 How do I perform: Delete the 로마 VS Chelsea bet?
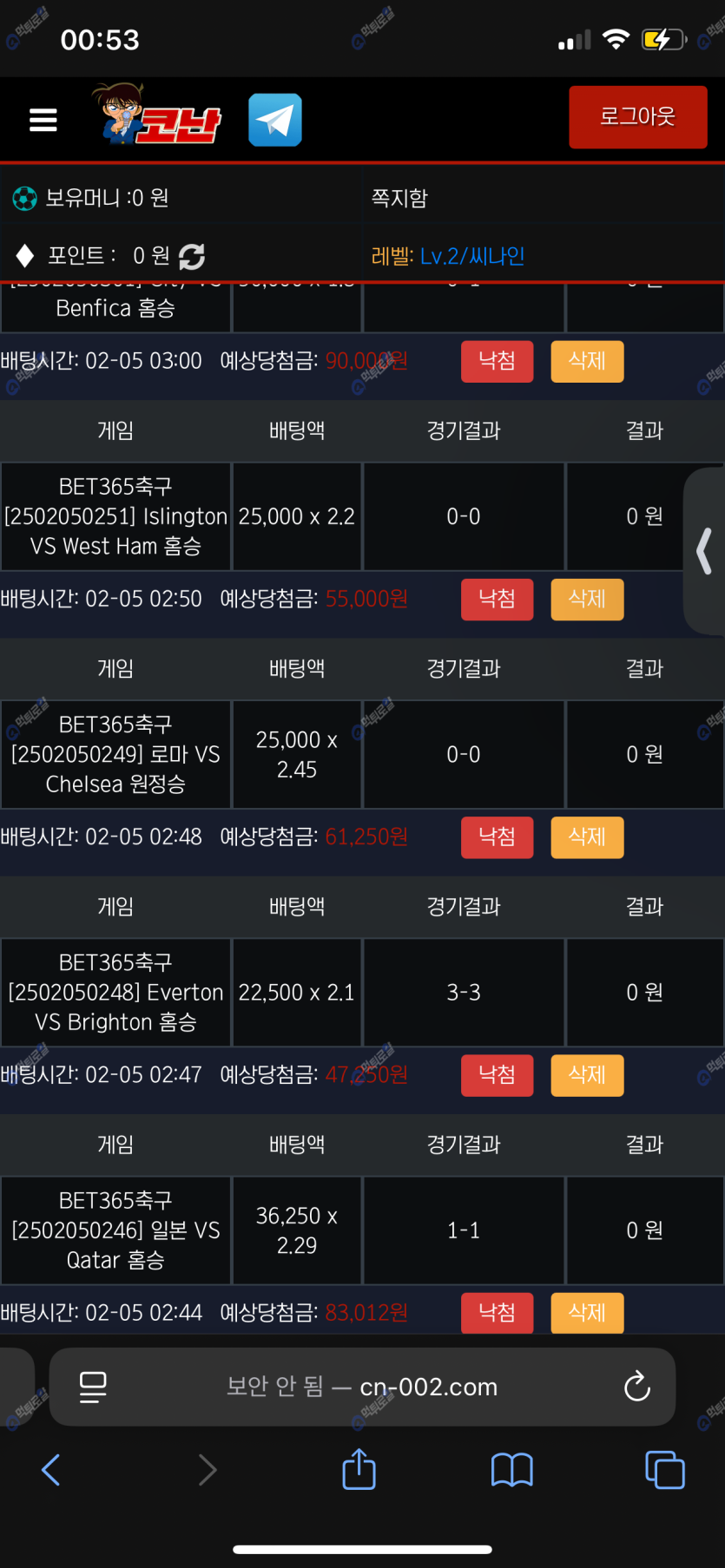tap(587, 836)
